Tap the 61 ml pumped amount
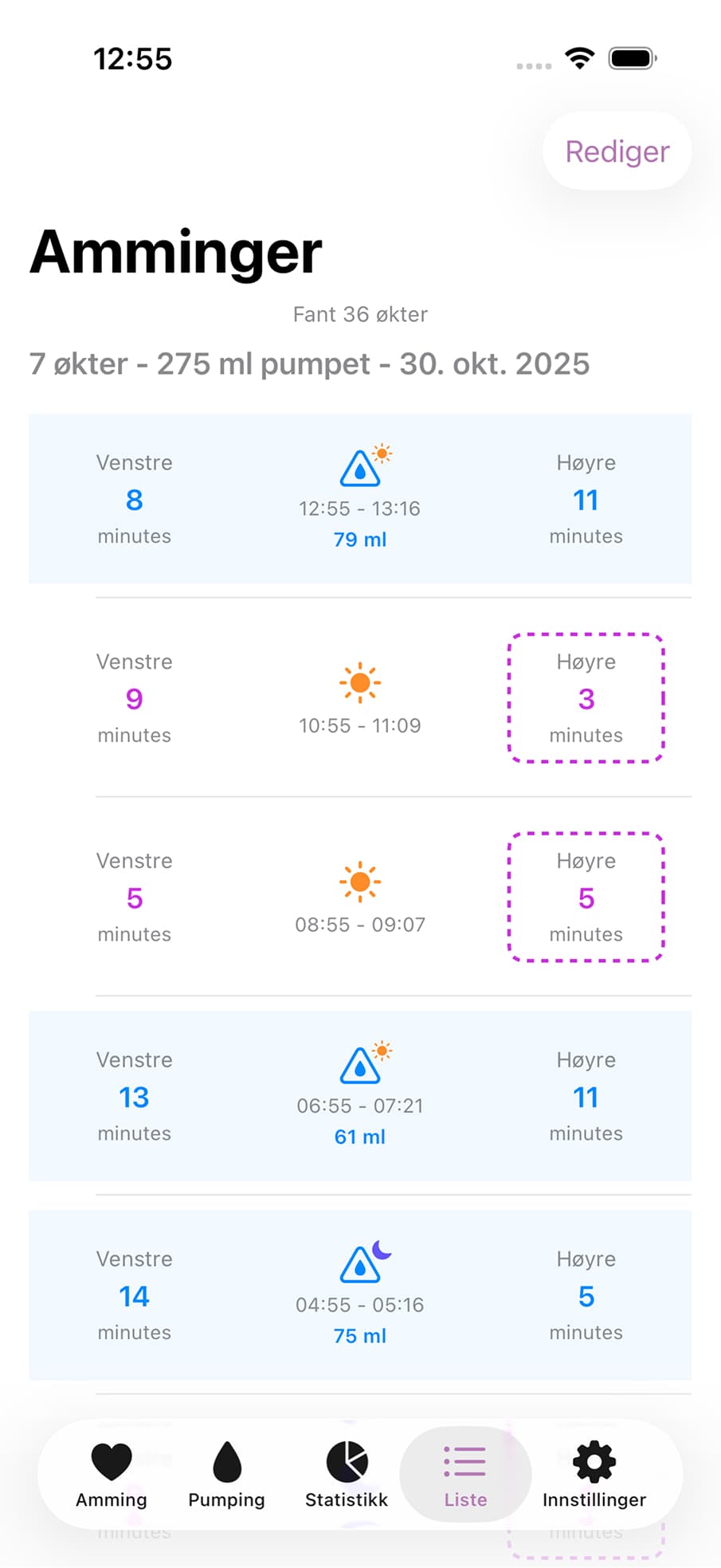This screenshot has height=1568, width=721. (x=359, y=1136)
